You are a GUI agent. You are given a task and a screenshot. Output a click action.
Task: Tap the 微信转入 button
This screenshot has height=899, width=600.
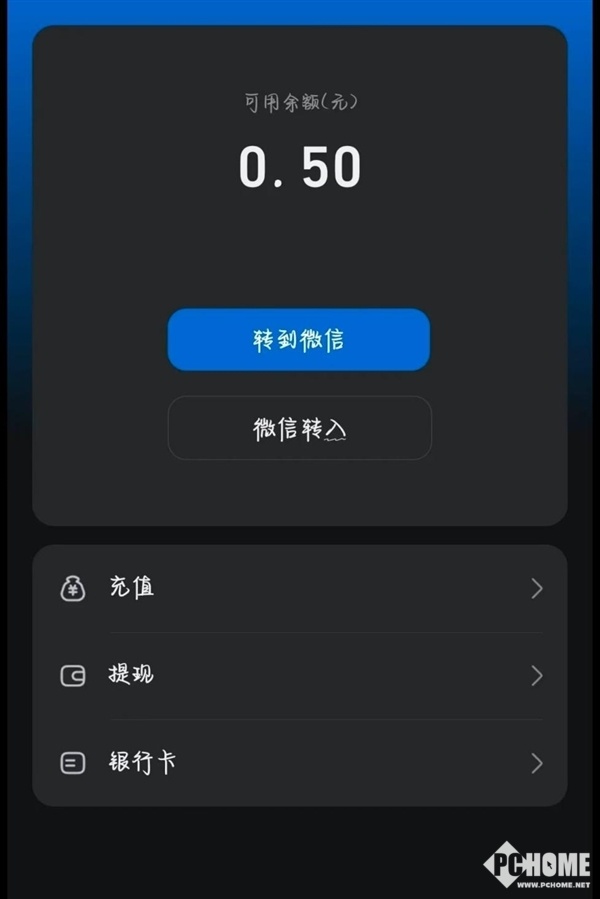(299, 429)
